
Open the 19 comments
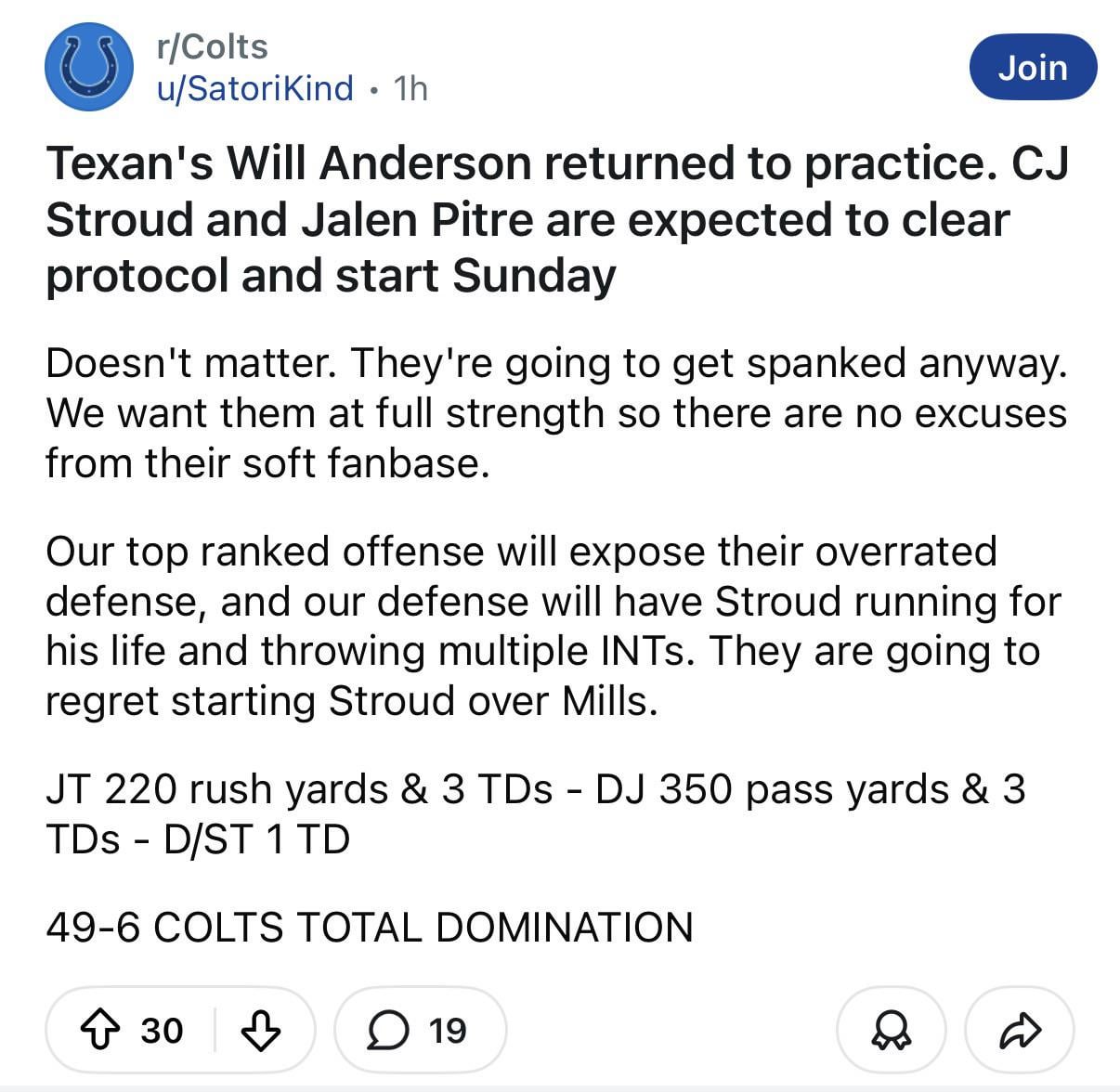[x=420, y=1030]
